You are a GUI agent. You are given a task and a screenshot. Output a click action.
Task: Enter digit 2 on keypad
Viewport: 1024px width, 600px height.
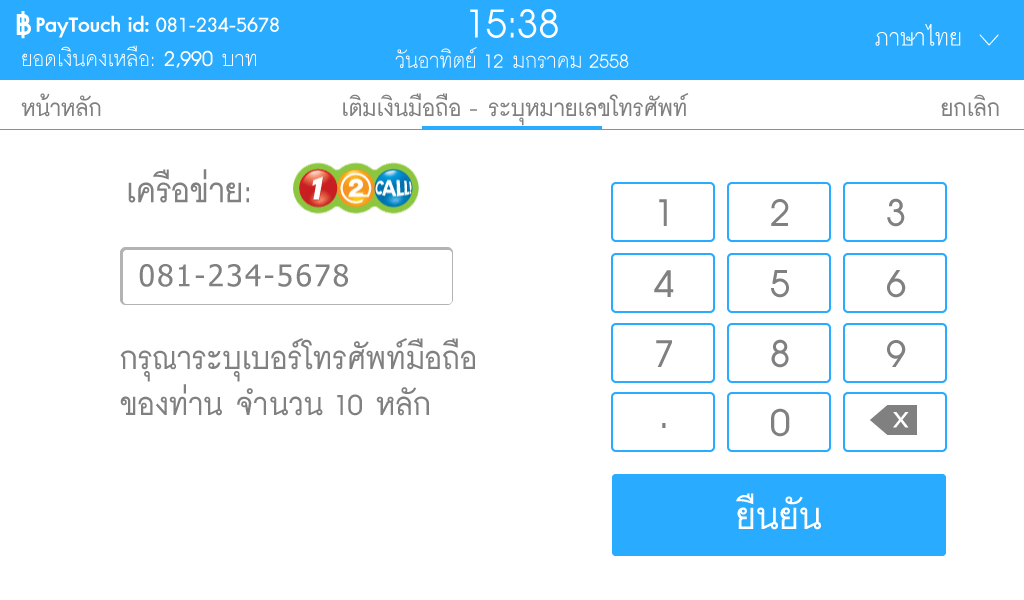779,212
